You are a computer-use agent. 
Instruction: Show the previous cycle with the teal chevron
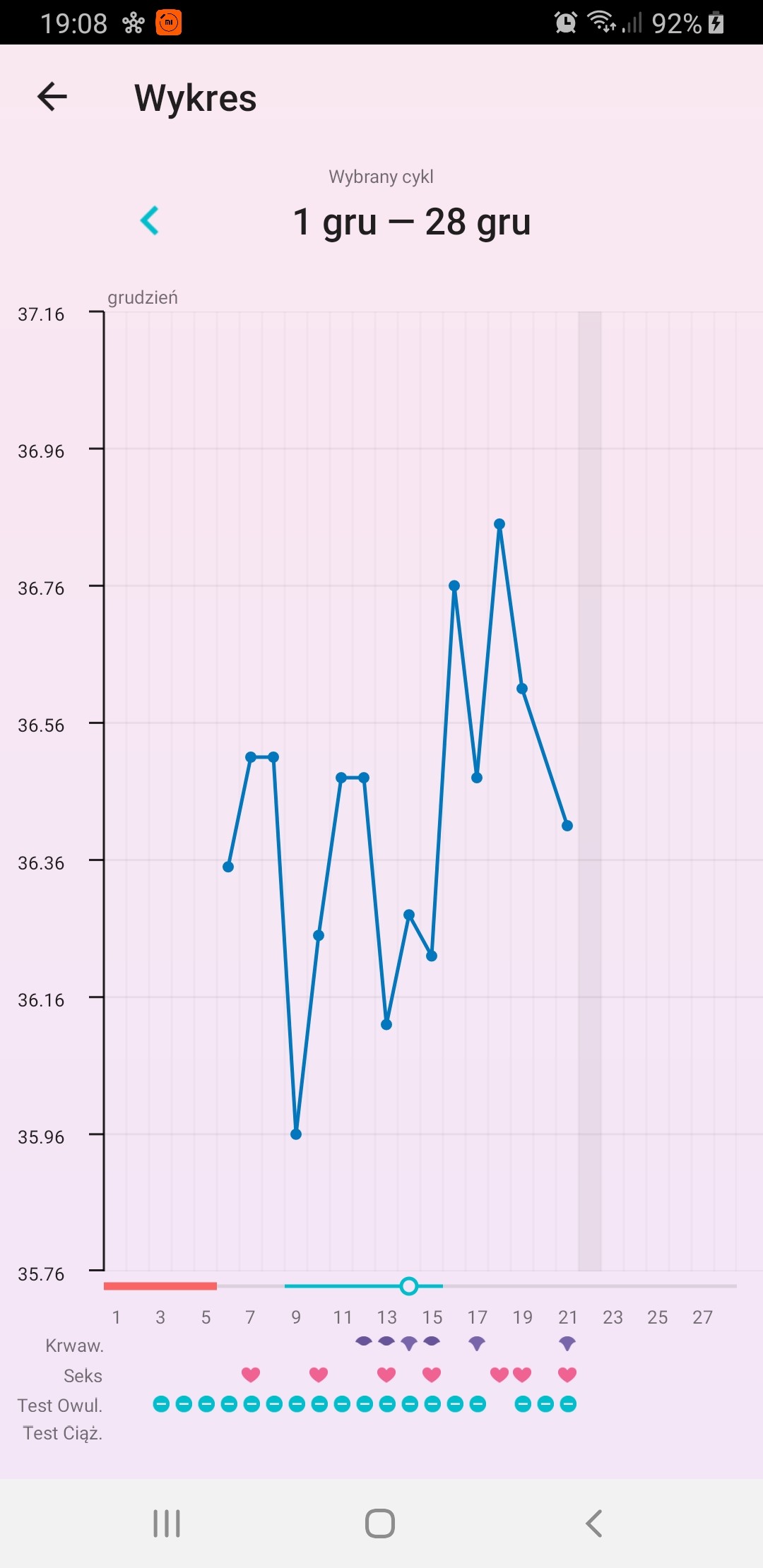(x=150, y=221)
